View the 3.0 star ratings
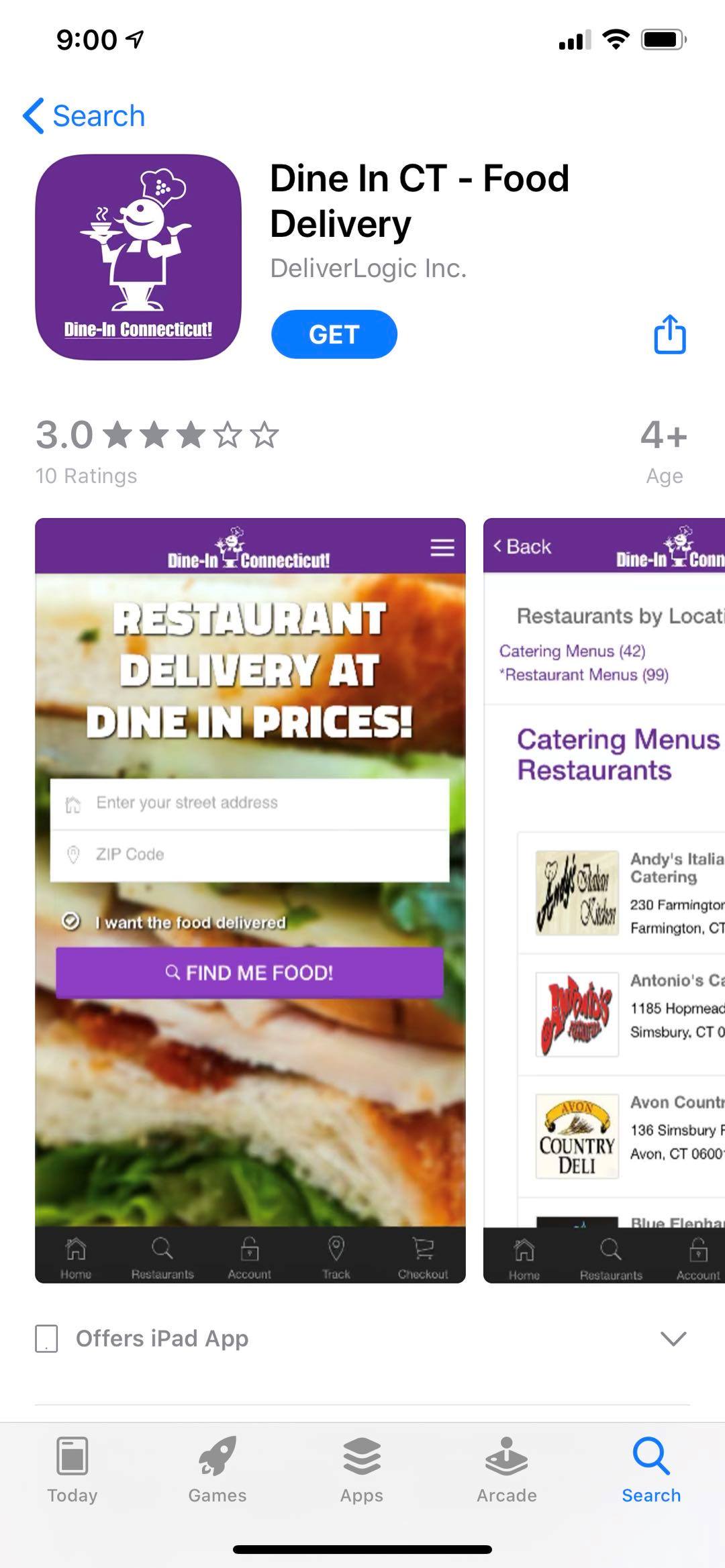Screen dimensions: 725x1568 pyautogui.click(x=156, y=448)
